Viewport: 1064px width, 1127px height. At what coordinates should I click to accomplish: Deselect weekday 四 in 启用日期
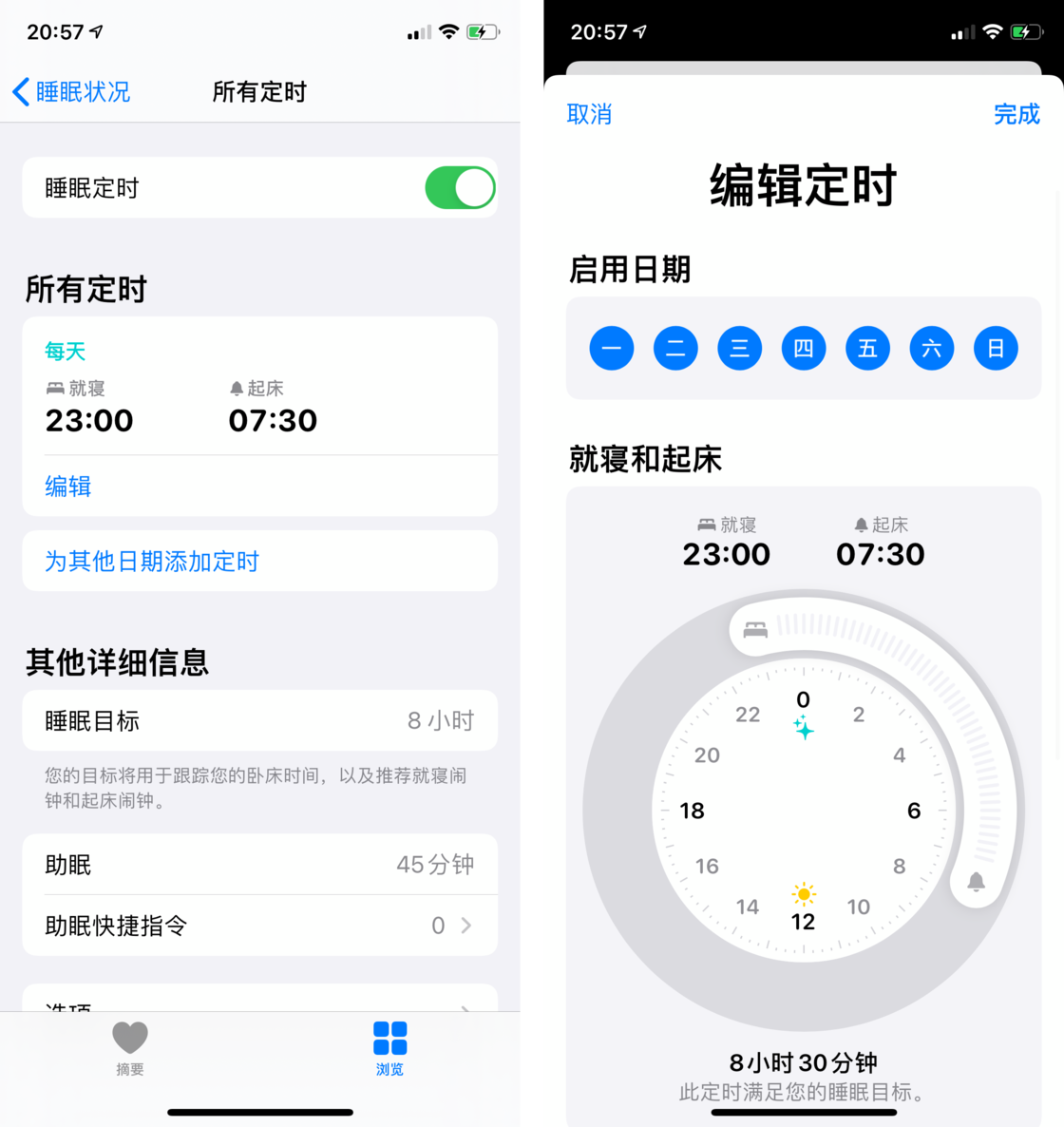[803, 348]
